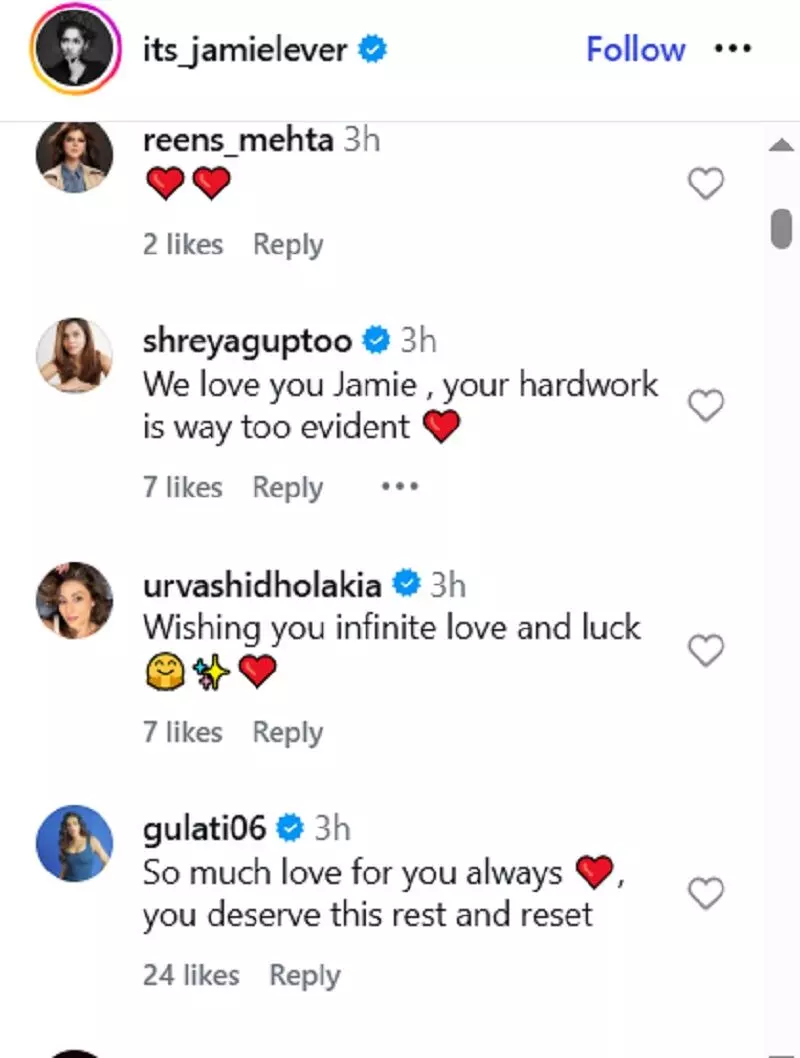Visit shreyaguptoo's profile username
800x1058 pixels.
(247, 341)
